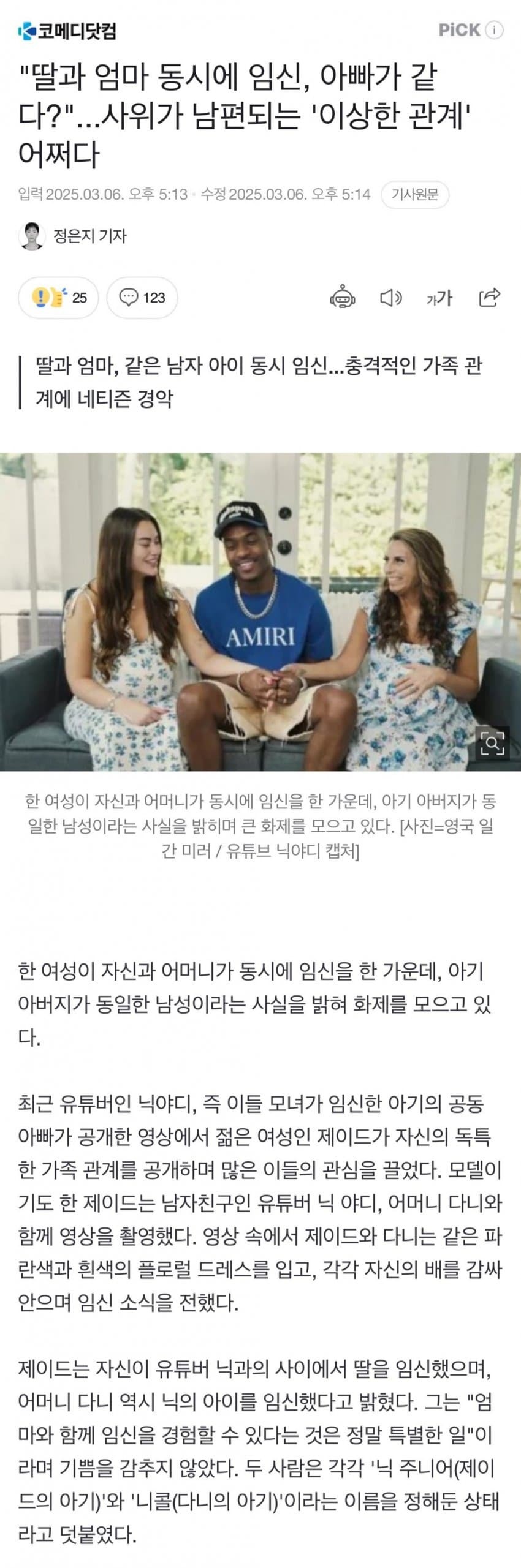Open the 123 comments
The width and height of the screenshot is (521, 1568).
tap(142, 298)
